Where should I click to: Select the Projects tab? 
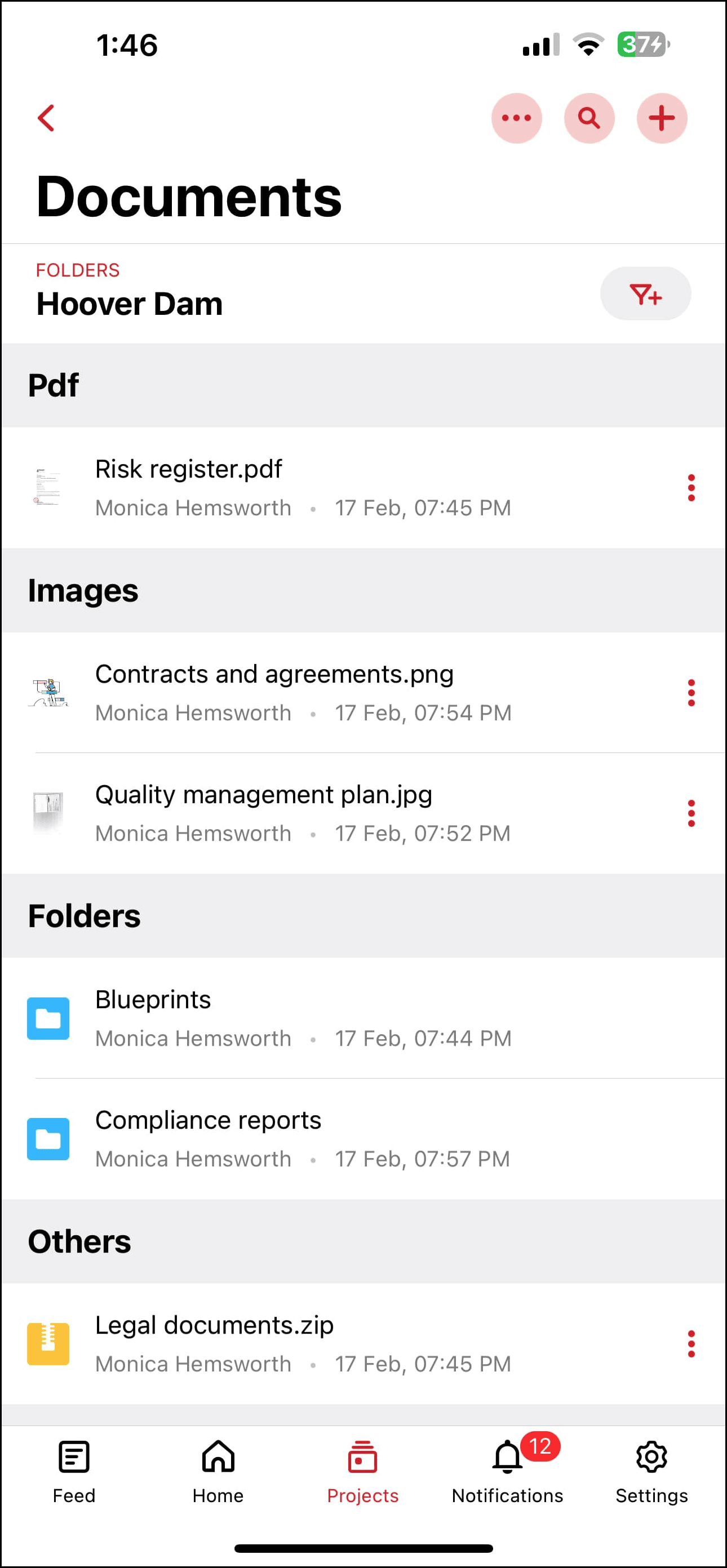pos(363,1472)
